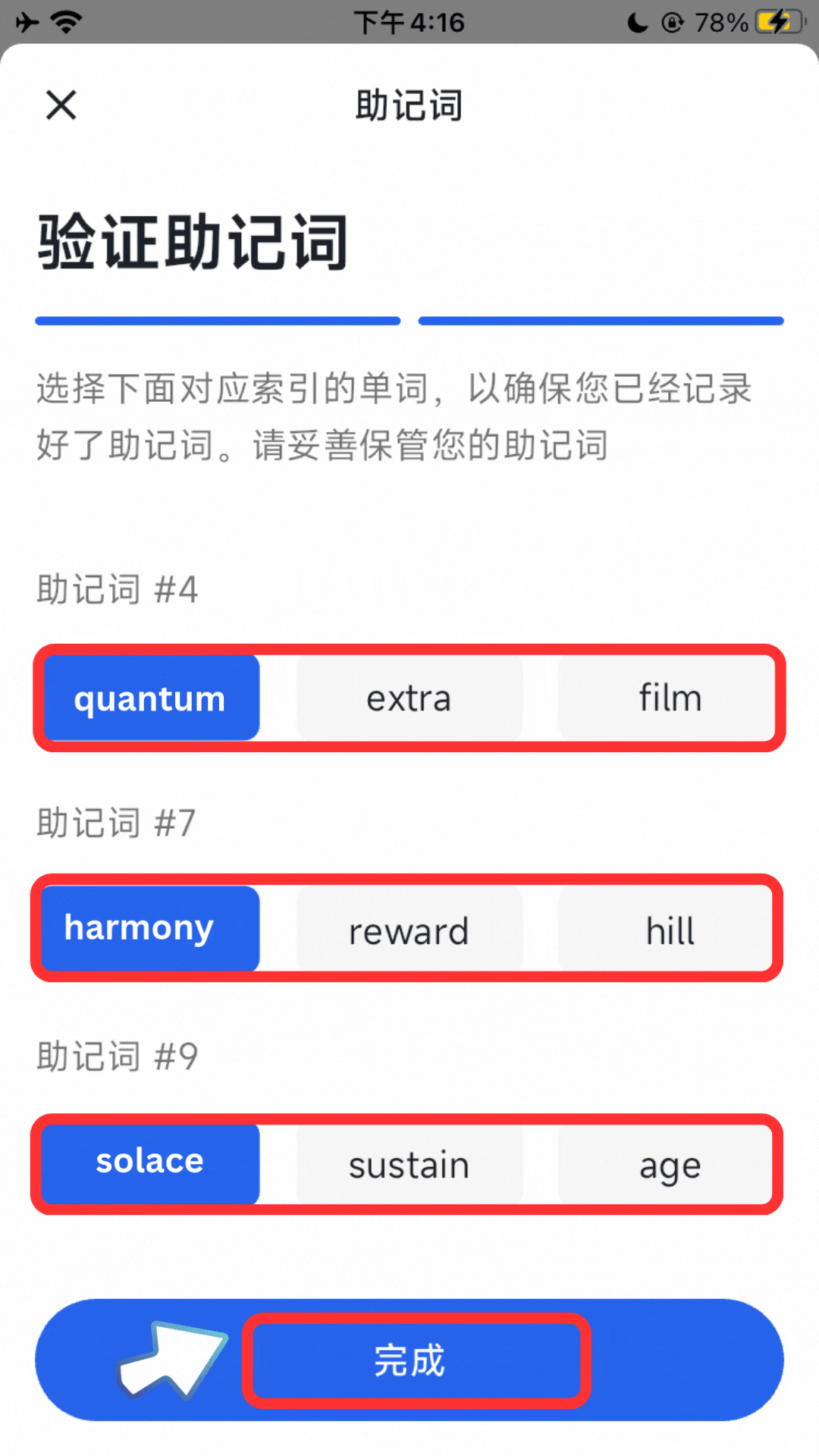Choose reward for mnemonic #7
819x1456 pixels.
point(409,930)
